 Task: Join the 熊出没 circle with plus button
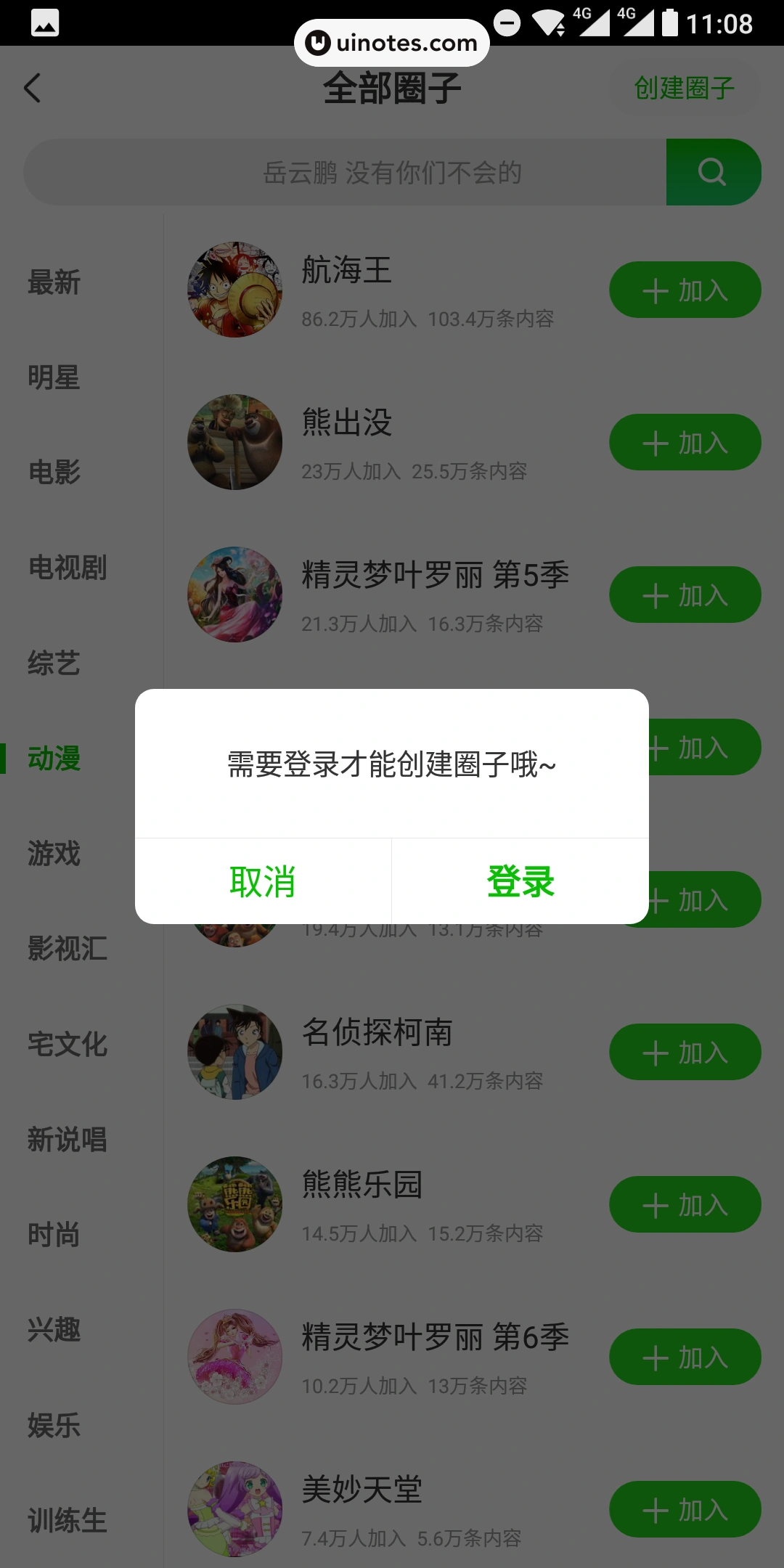(683, 441)
